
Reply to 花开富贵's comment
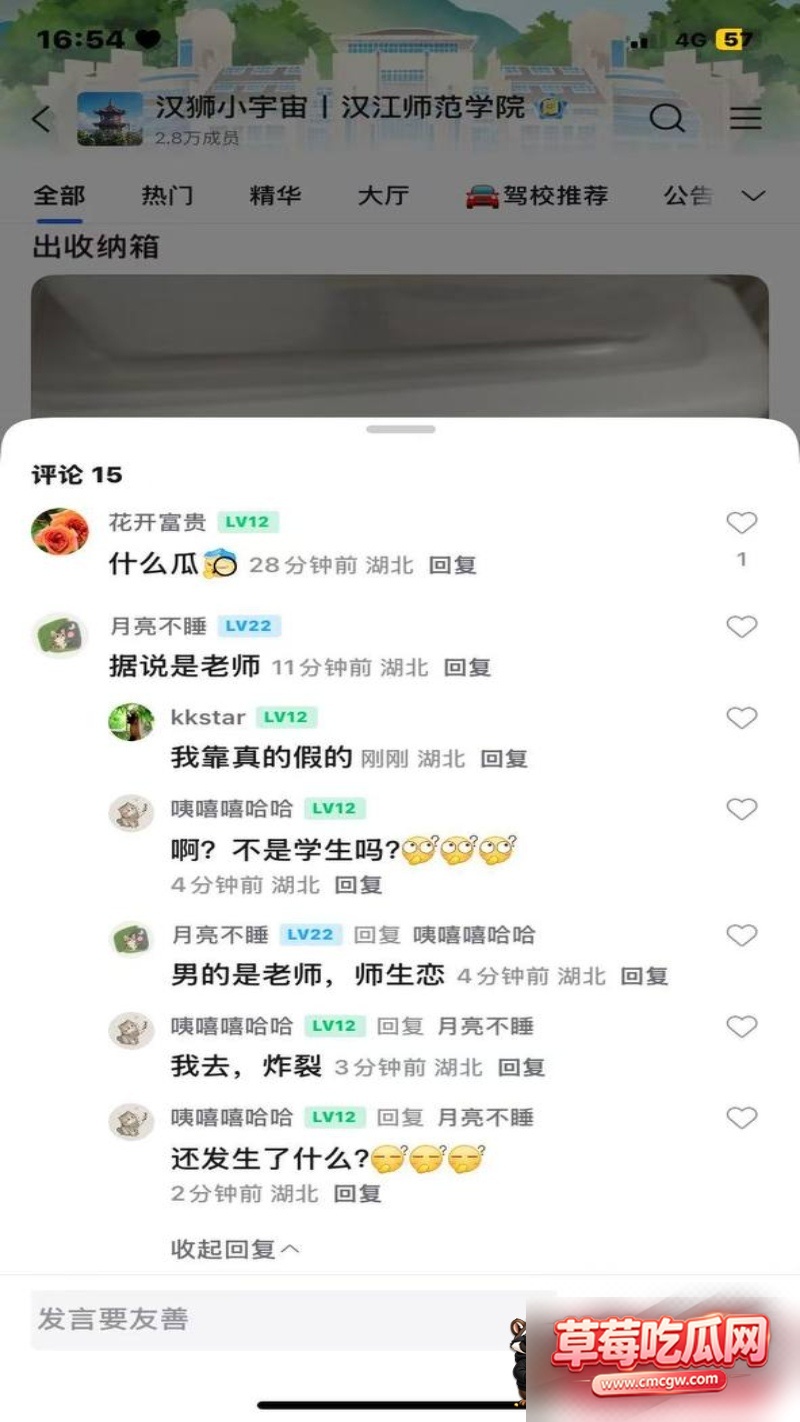pos(452,565)
